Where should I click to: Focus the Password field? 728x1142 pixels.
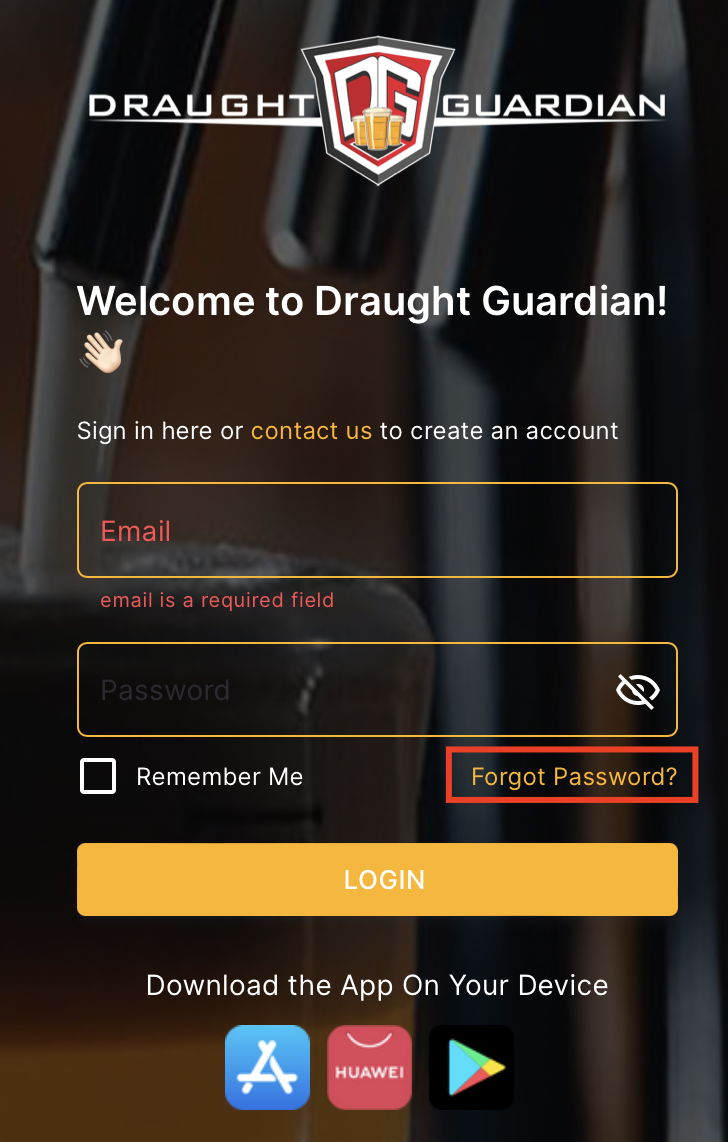point(340,690)
